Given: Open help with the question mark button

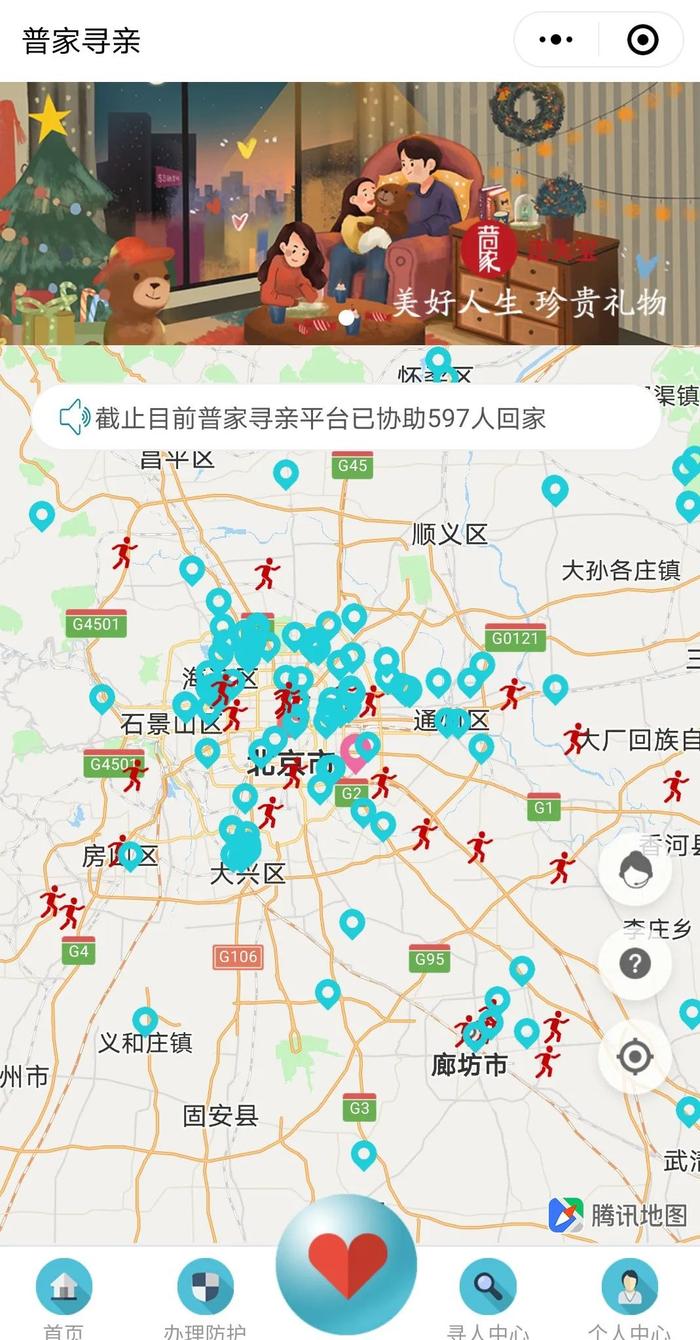Looking at the screenshot, I should click(x=635, y=963).
